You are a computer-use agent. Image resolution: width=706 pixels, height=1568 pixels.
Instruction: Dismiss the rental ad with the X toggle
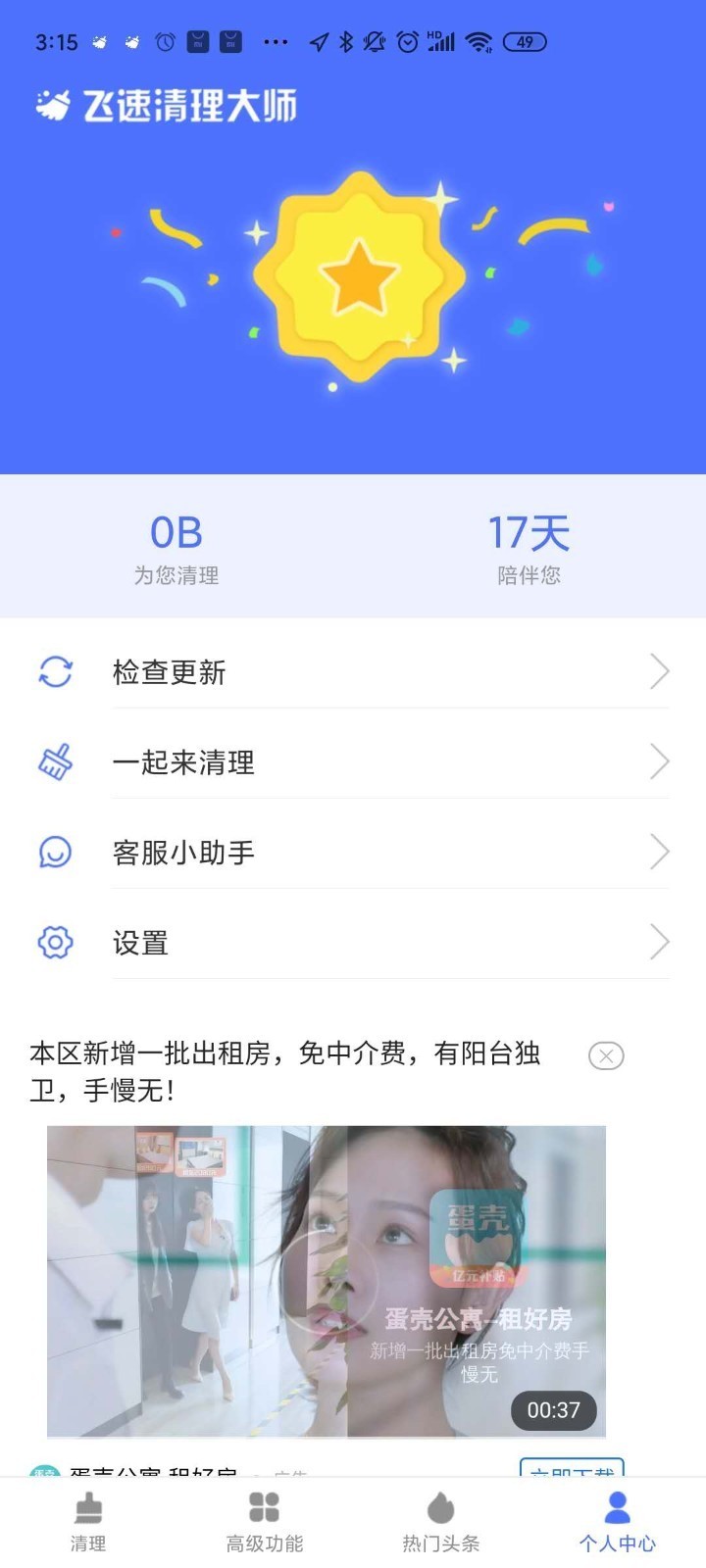pos(606,1055)
